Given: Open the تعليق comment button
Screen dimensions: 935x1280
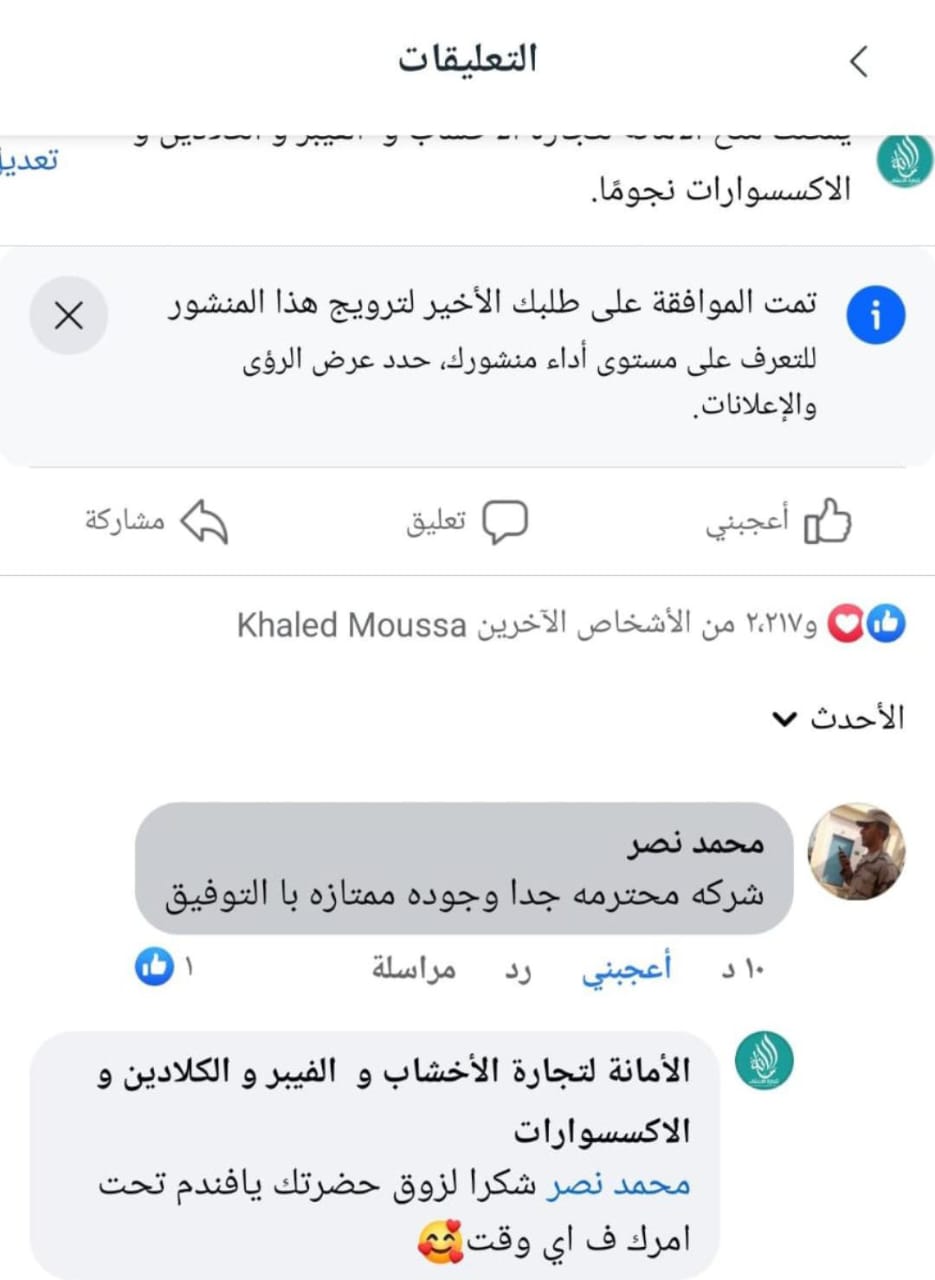Looking at the screenshot, I should [x=467, y=522].
